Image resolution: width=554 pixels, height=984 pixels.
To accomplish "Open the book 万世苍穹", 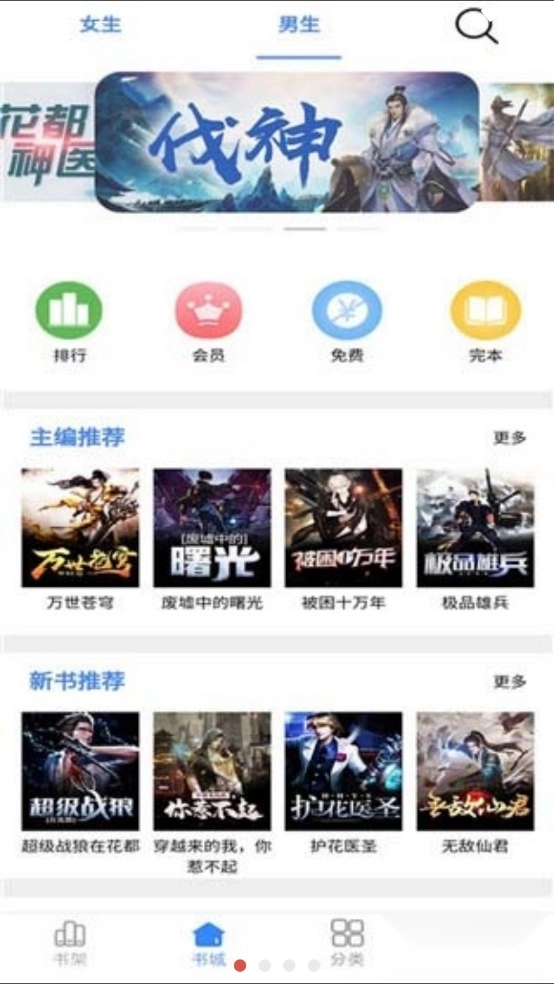I will pos(80,540).
